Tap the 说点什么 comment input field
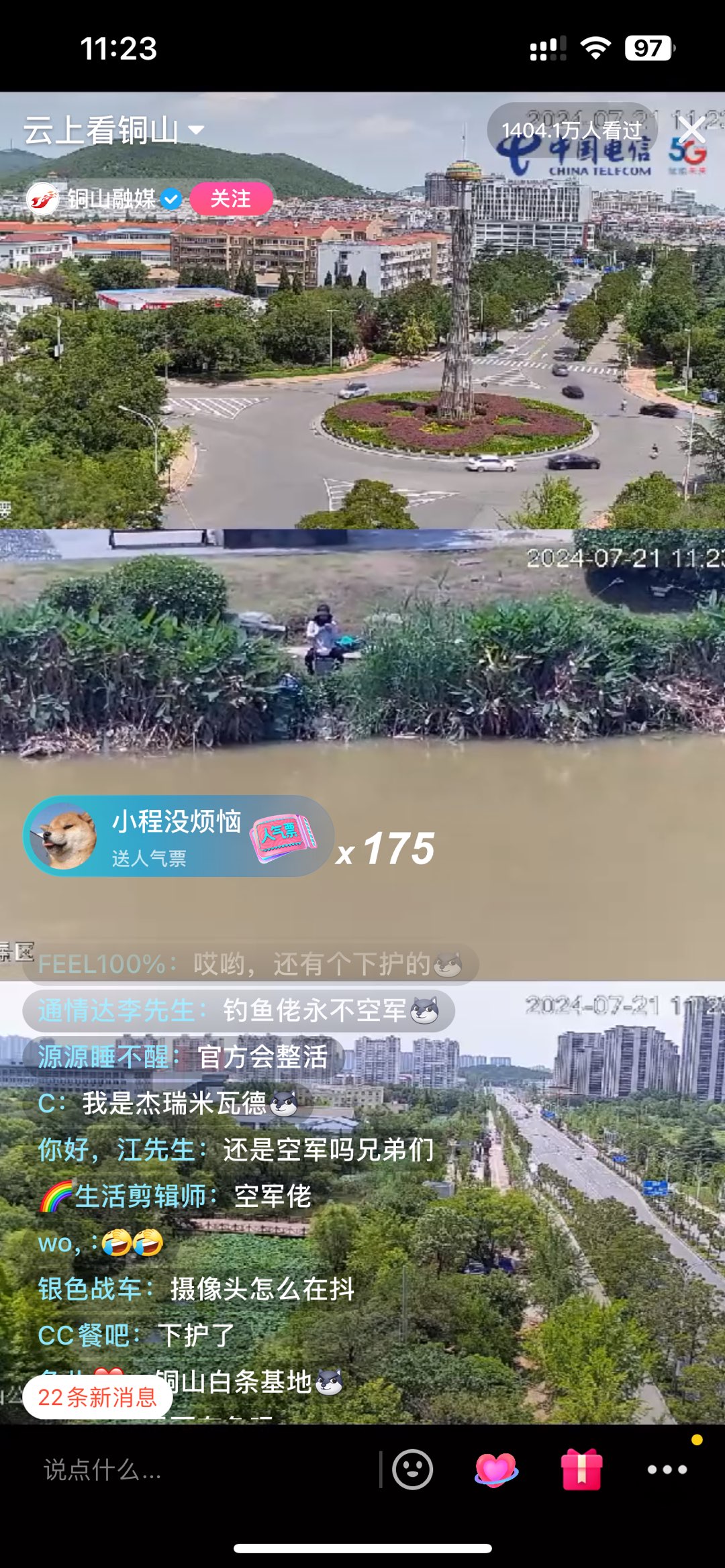The image size is (725, 1568). pyautogui.click(x=201, y=1469)
